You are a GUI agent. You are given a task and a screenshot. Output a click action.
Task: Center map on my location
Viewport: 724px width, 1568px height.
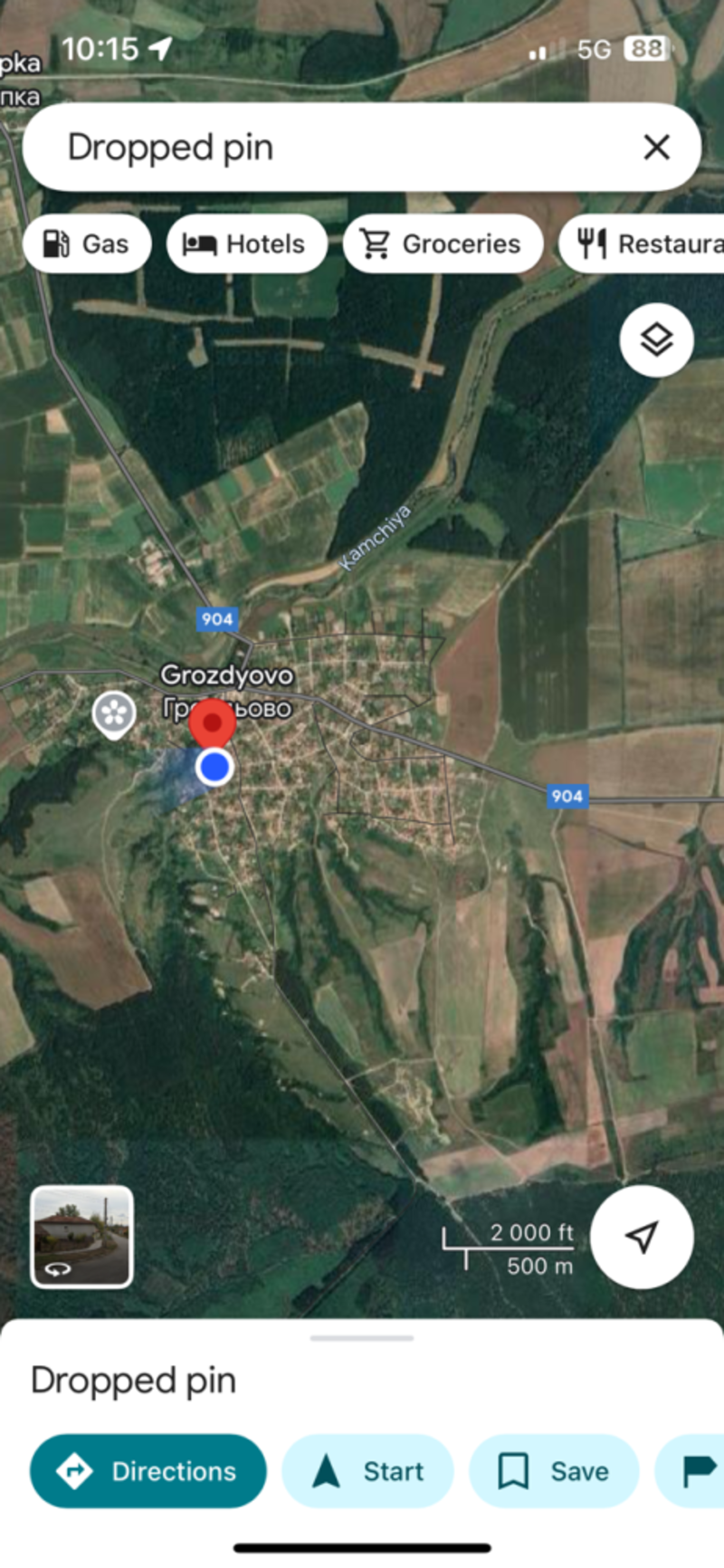[x=643, y=1236]
